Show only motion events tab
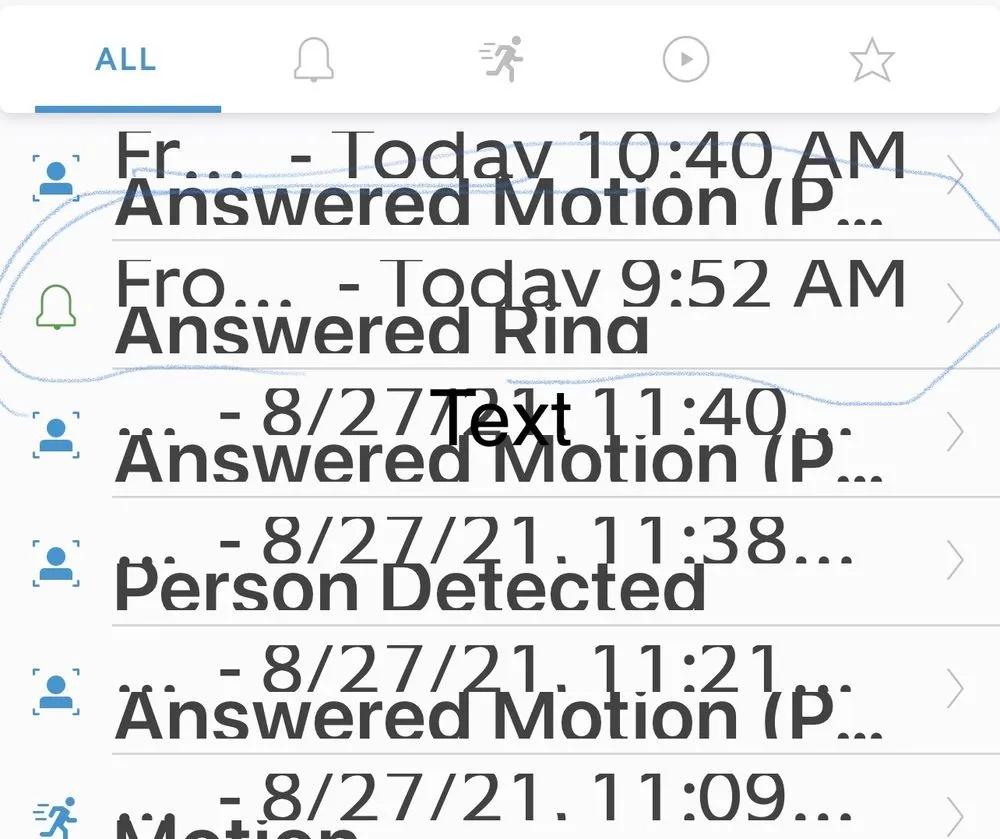This screenshot has width=1000, height=839. [502, 60]
